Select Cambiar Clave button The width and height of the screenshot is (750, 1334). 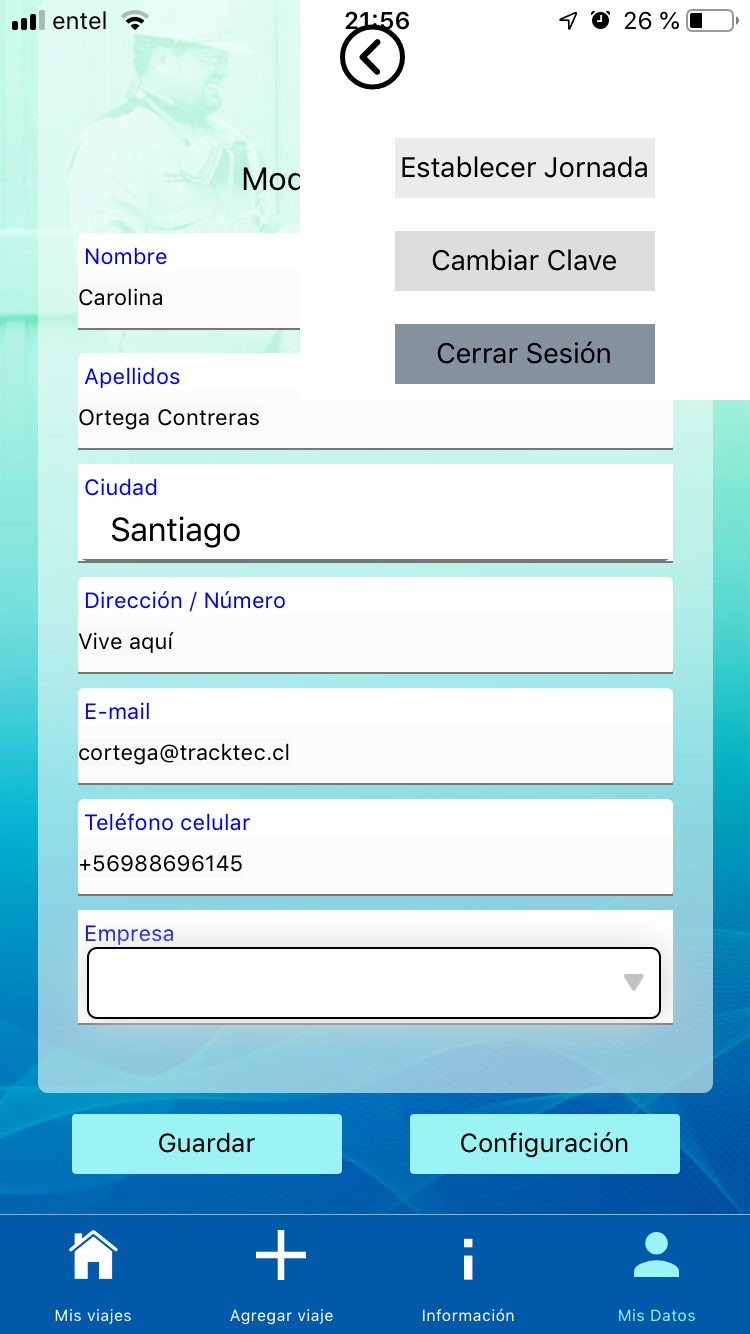coord(525,261)
